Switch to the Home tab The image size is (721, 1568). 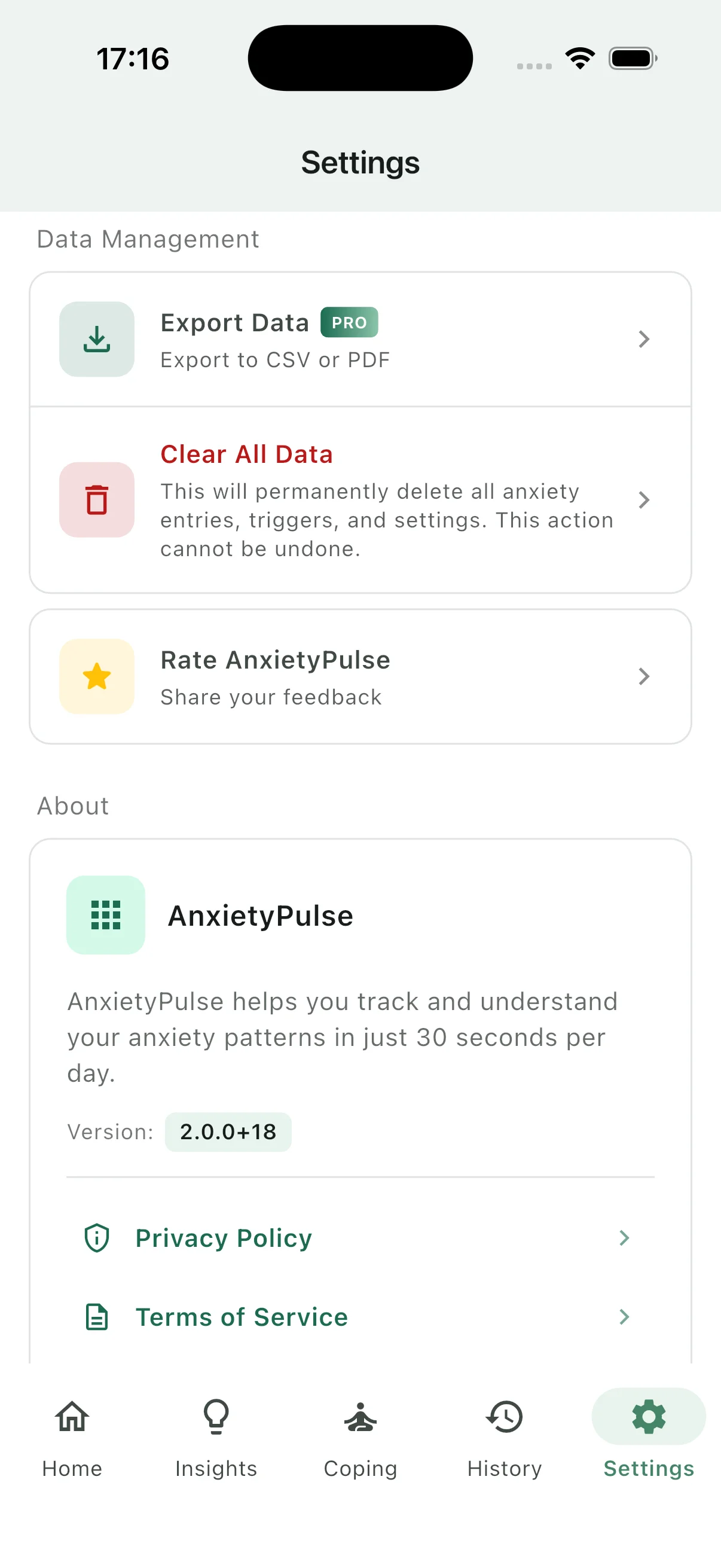tap(72, 1438)
